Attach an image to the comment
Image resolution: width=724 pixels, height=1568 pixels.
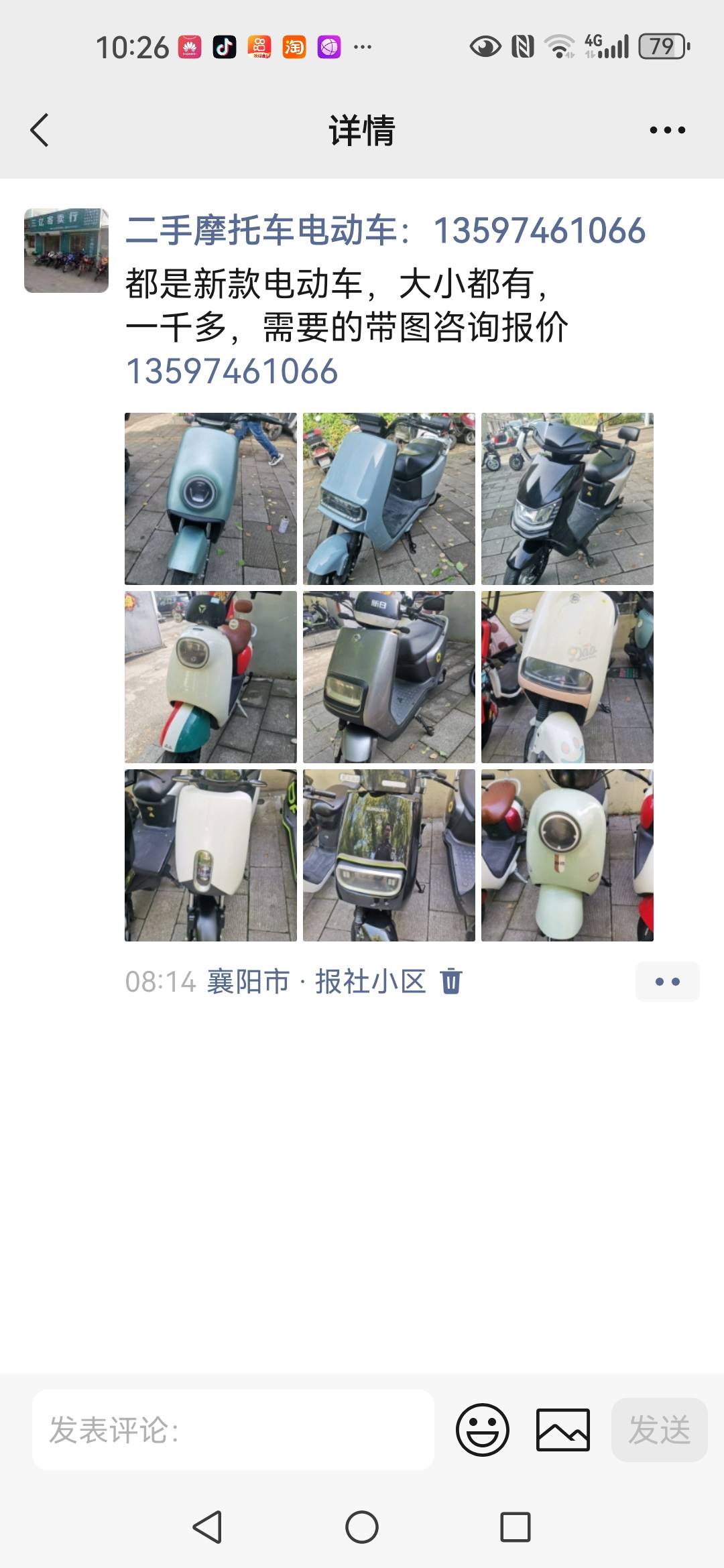[x=562, y=1430]
